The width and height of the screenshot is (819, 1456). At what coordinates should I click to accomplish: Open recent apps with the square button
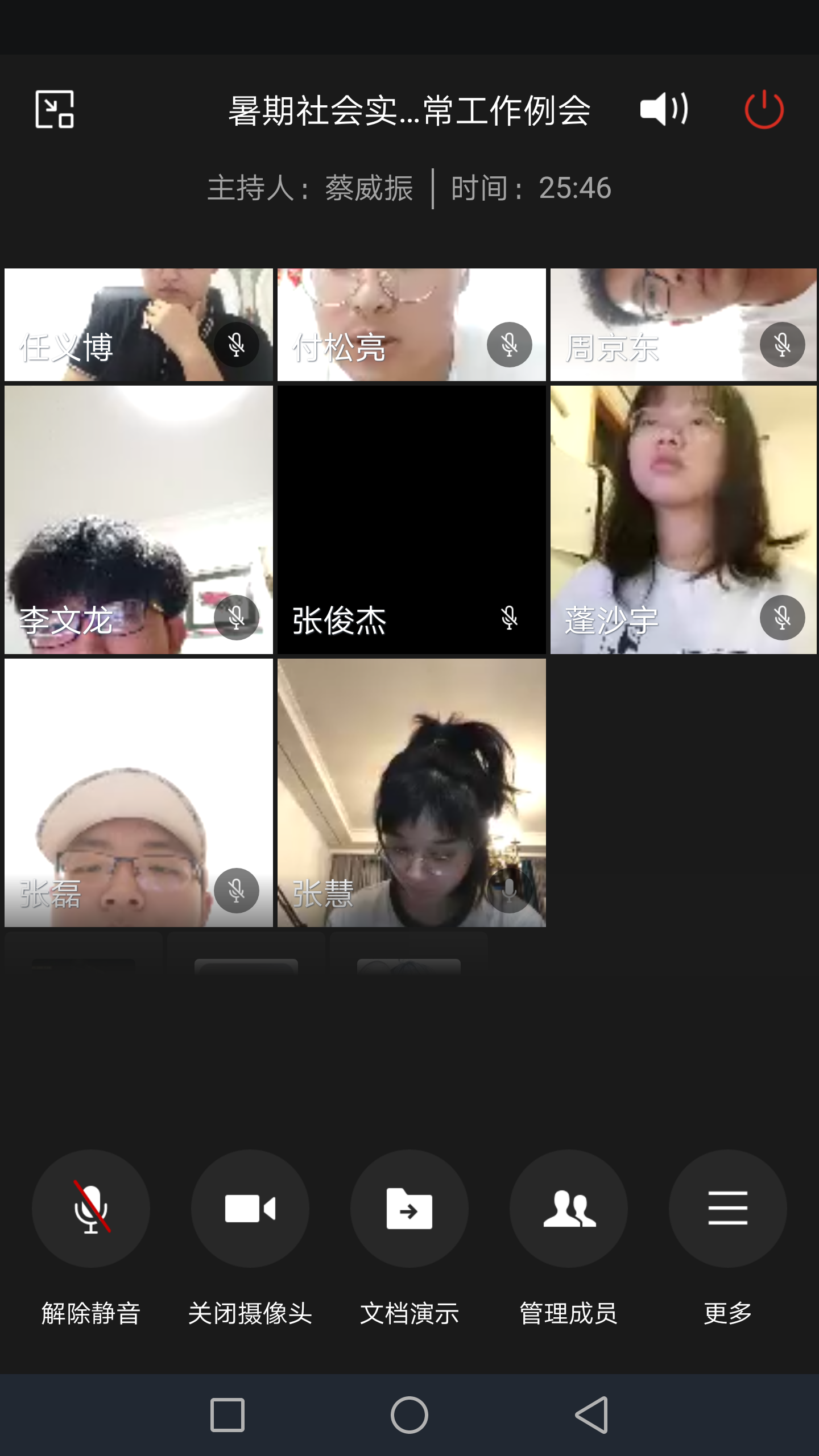click(x=227, y=1415)
